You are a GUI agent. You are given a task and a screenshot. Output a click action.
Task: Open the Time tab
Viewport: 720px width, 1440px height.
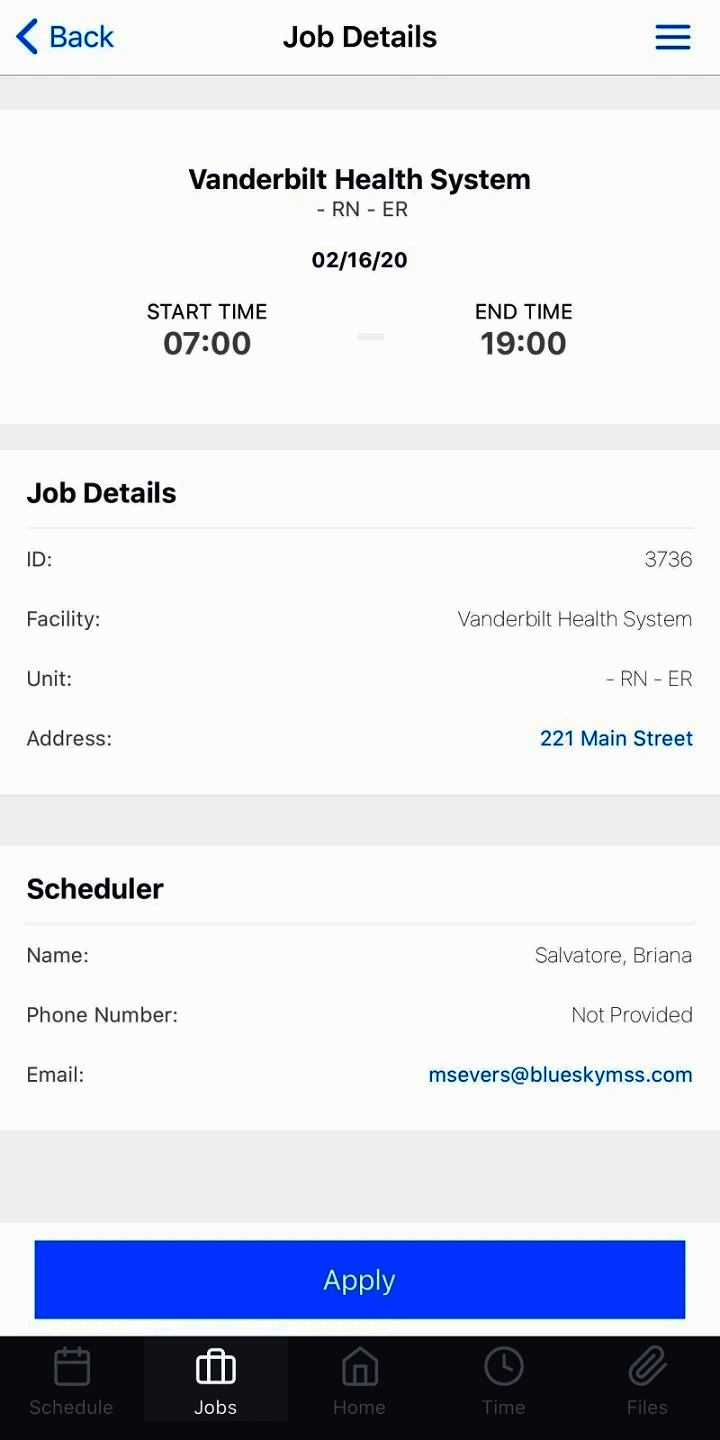(503, 1381)
